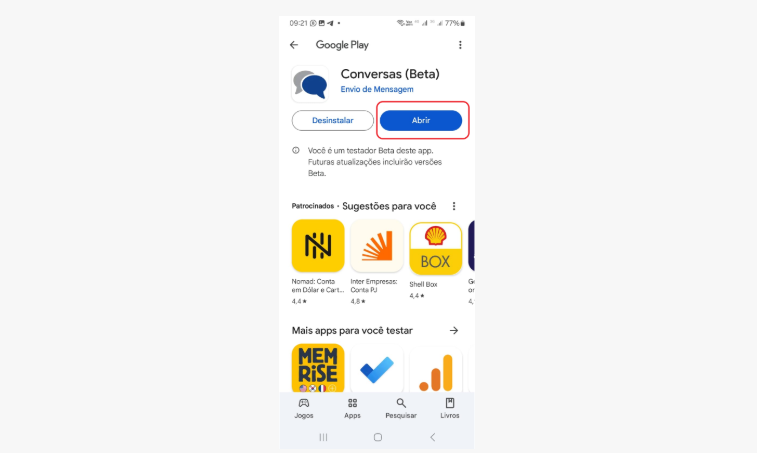The image size is (757, 453).
Task: Switch to the Jogos tab
Action: click(304, 407)
